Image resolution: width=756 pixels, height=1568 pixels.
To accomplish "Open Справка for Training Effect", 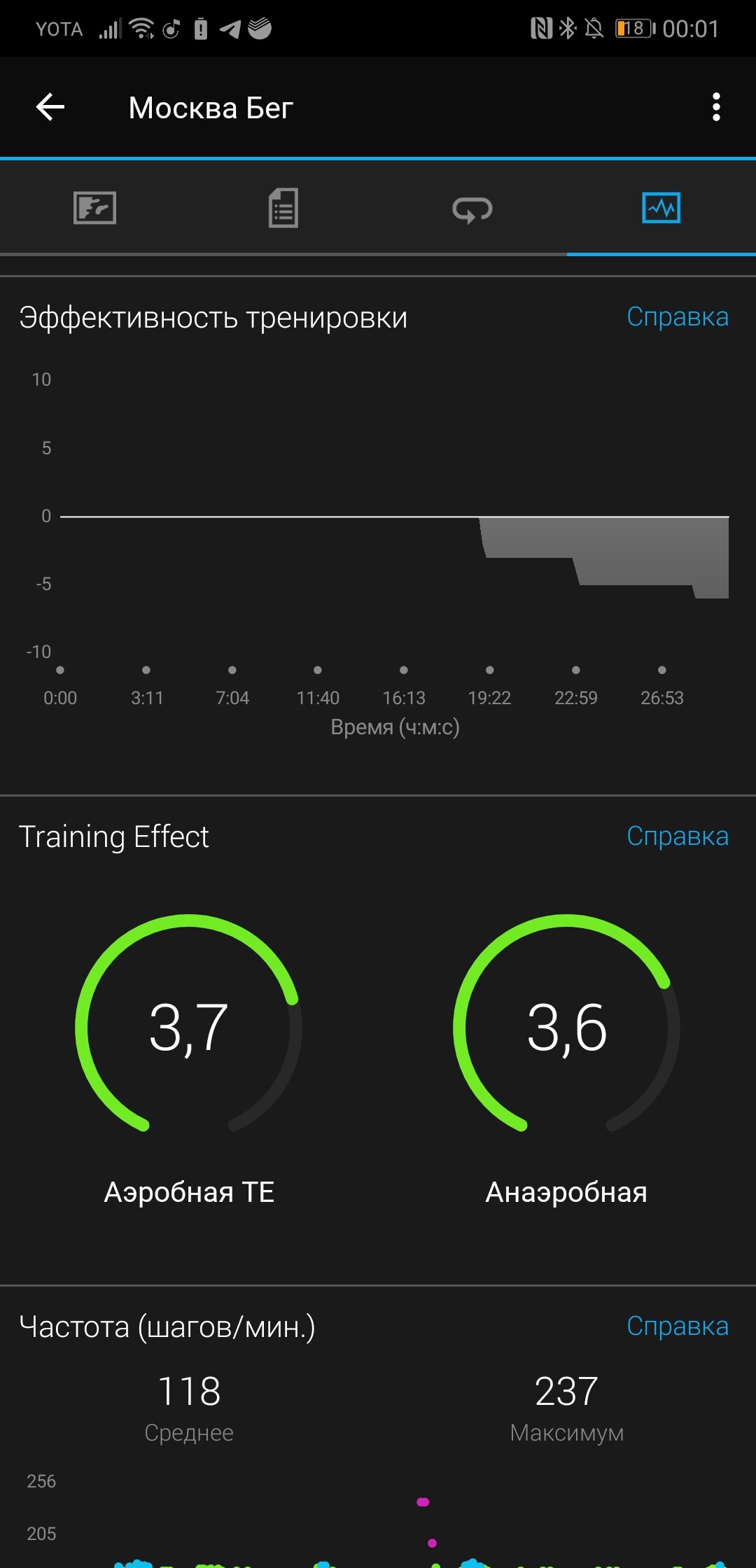I will (x=677, y=836).
